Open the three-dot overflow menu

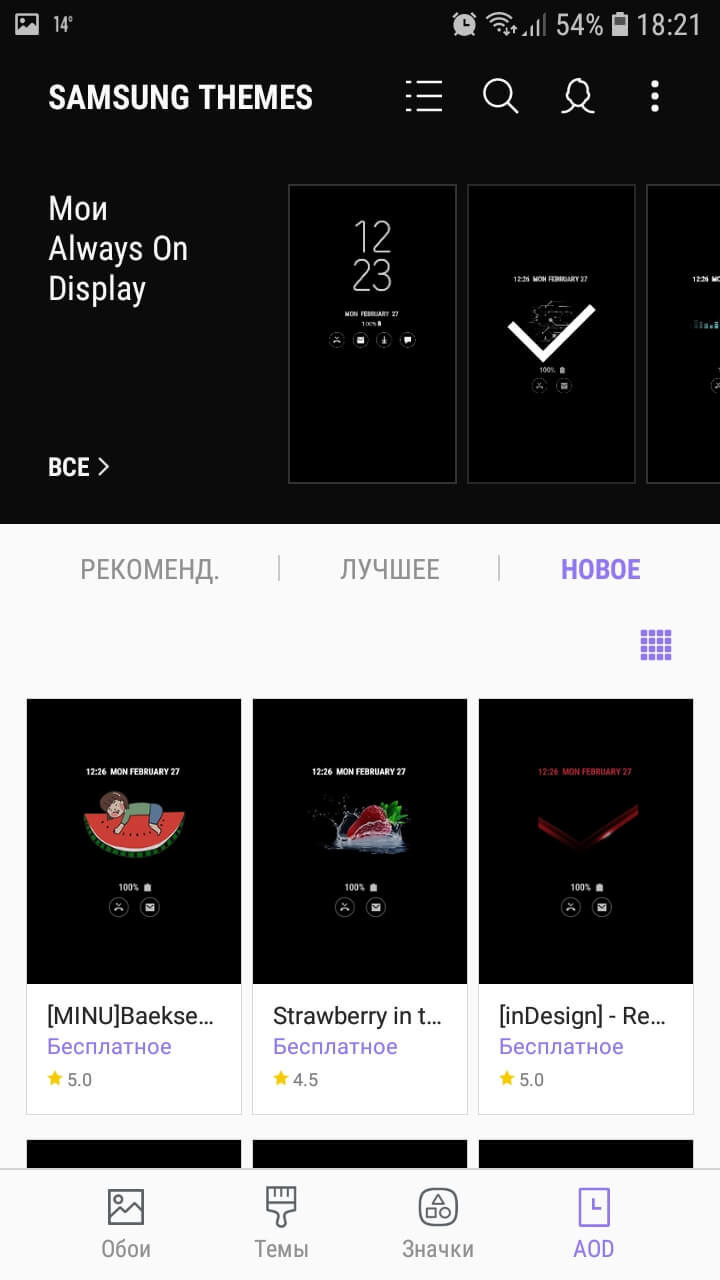click(655, 96)
